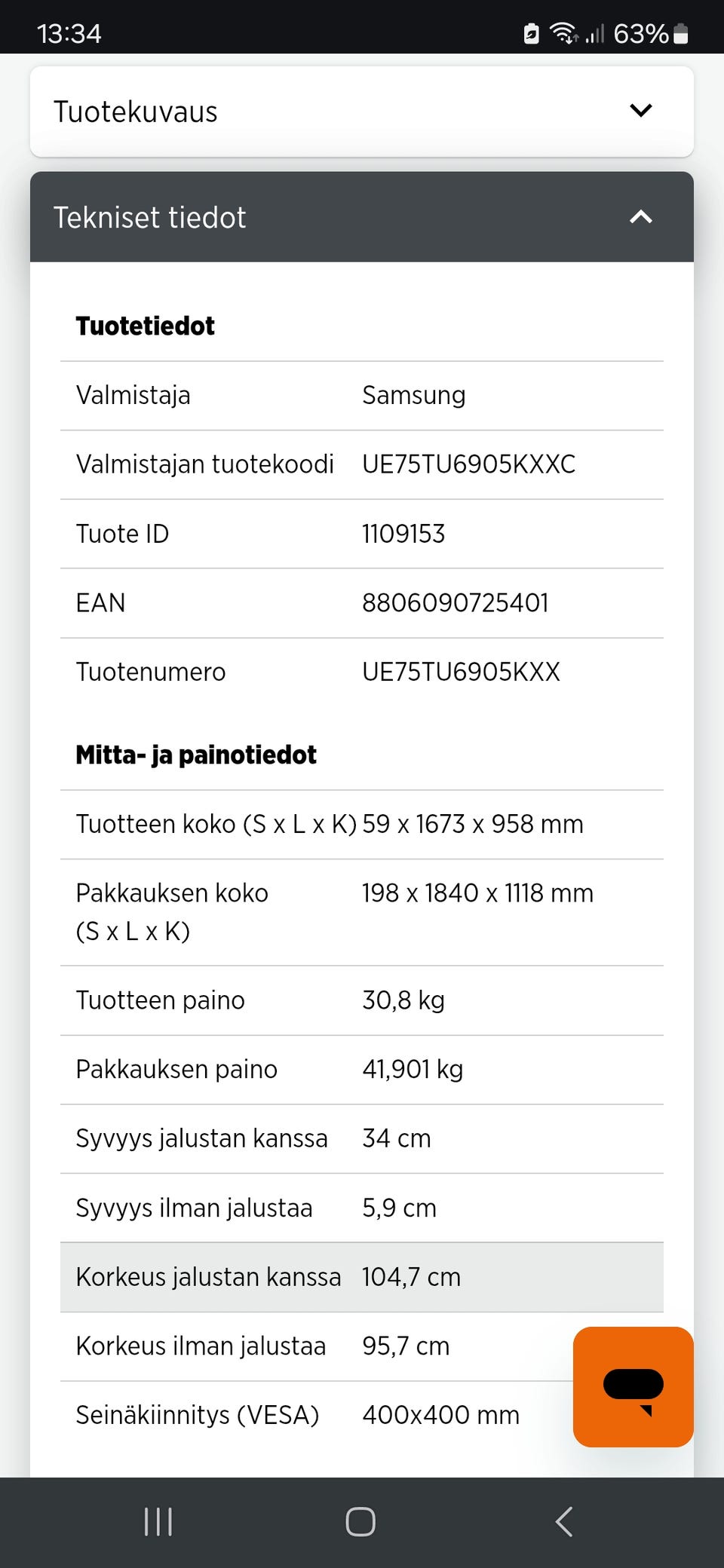724x1568 pixels.
Task: Open recent apps from the navigation bar
Action: coord(158,1522)
